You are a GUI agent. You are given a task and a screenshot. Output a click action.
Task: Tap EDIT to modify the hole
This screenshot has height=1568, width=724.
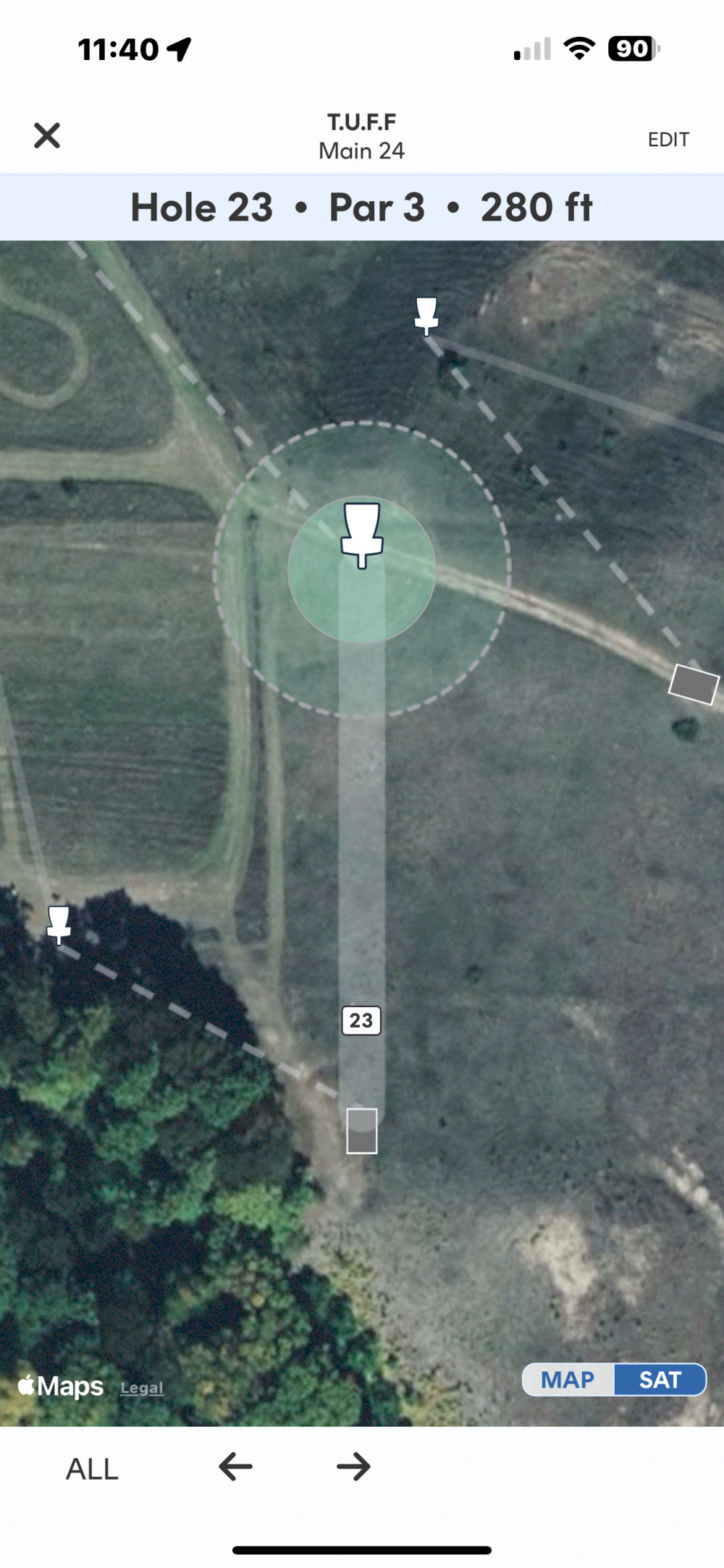(668, 140)
